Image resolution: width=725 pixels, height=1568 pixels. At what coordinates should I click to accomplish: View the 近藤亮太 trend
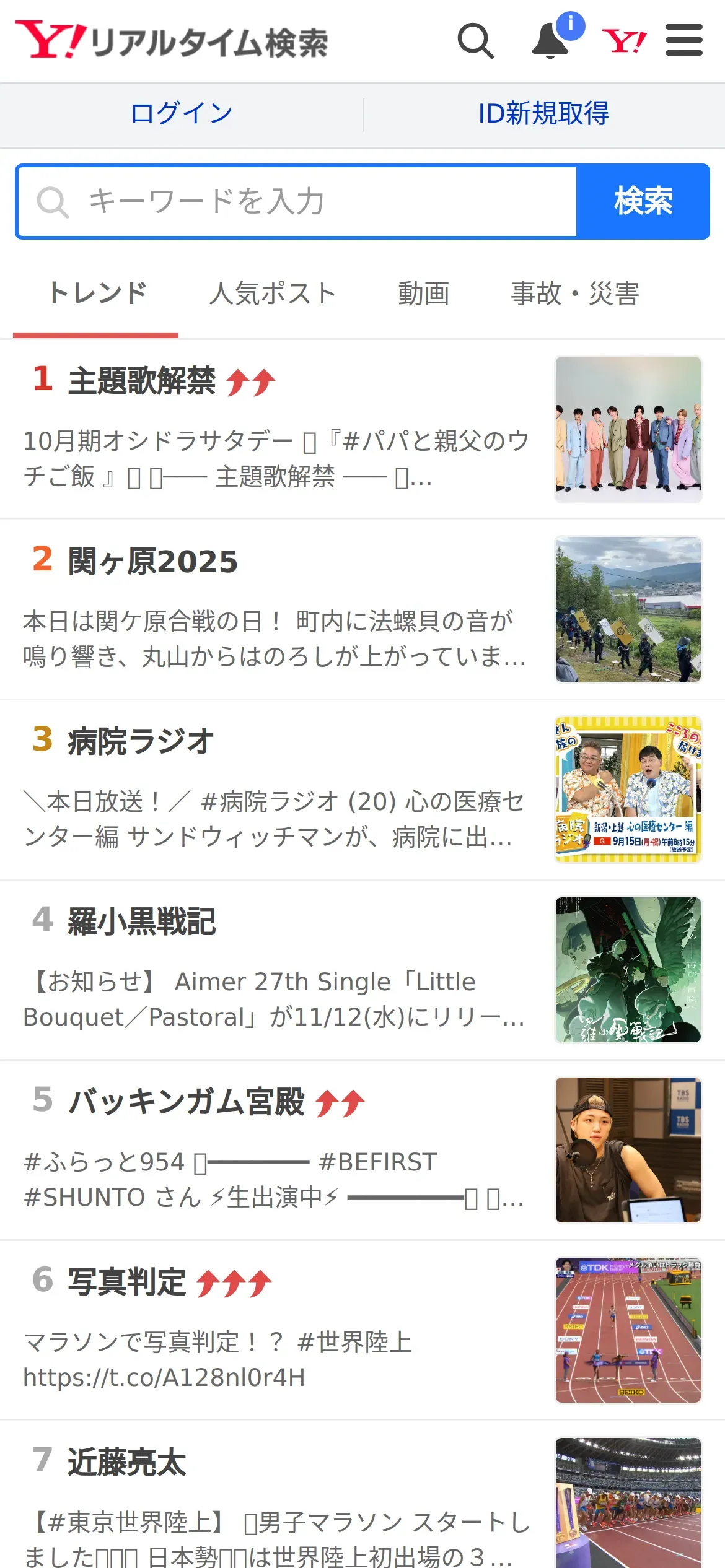pyautogui.click(x=127, y=1463)
